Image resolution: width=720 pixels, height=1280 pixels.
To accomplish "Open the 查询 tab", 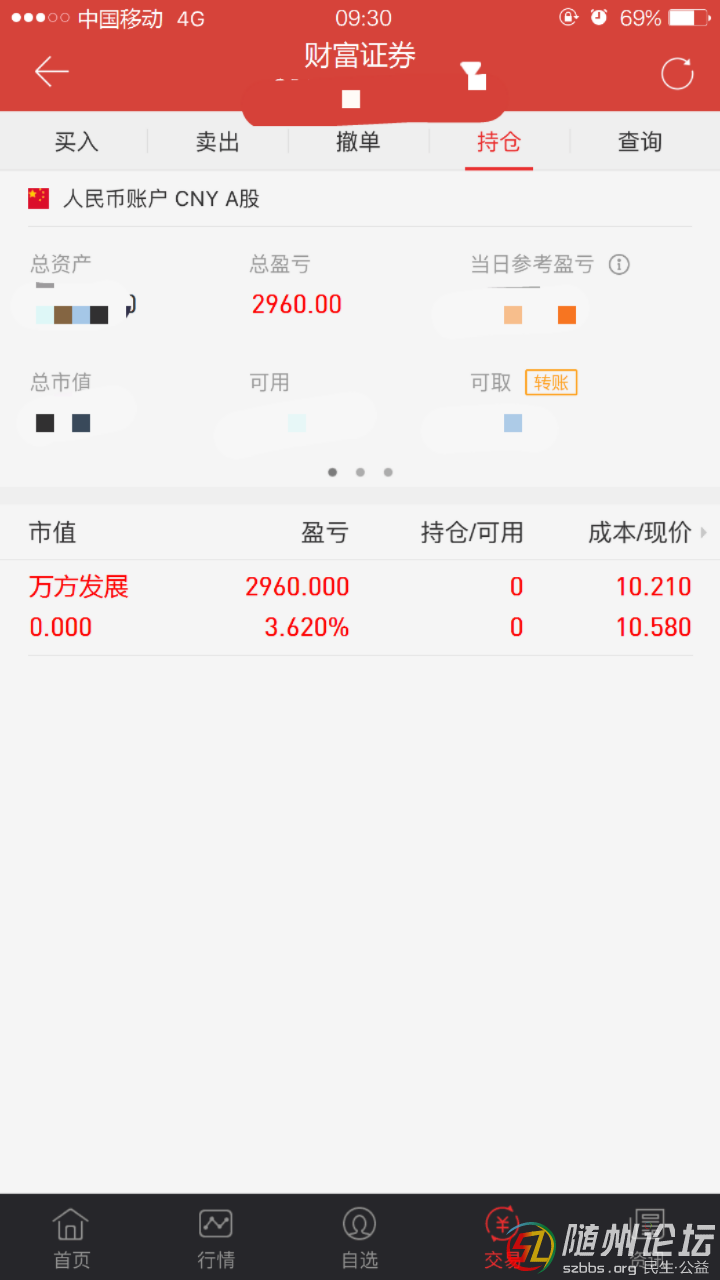I will (x=640, y=142).
